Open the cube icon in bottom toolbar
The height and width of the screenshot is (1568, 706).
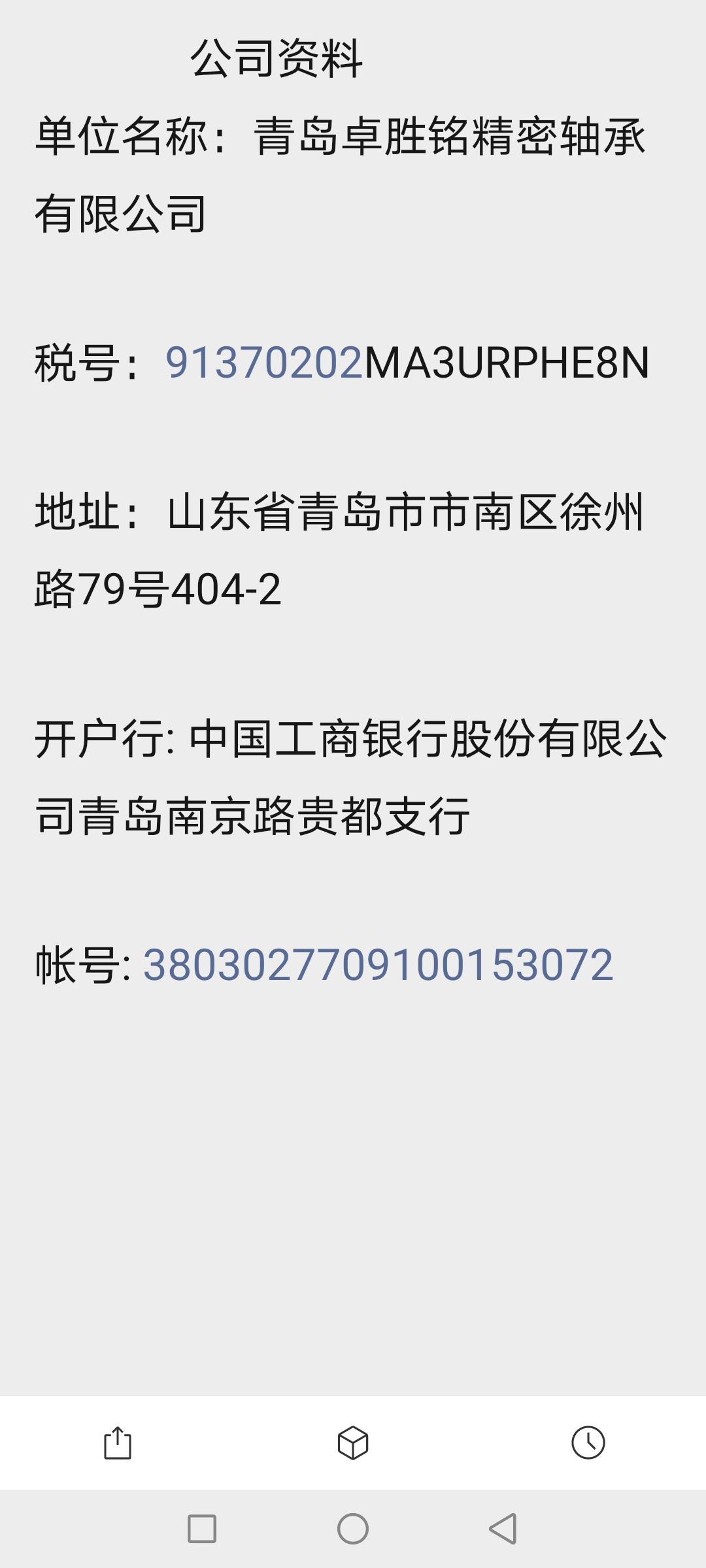click(x=353, y=1443)
